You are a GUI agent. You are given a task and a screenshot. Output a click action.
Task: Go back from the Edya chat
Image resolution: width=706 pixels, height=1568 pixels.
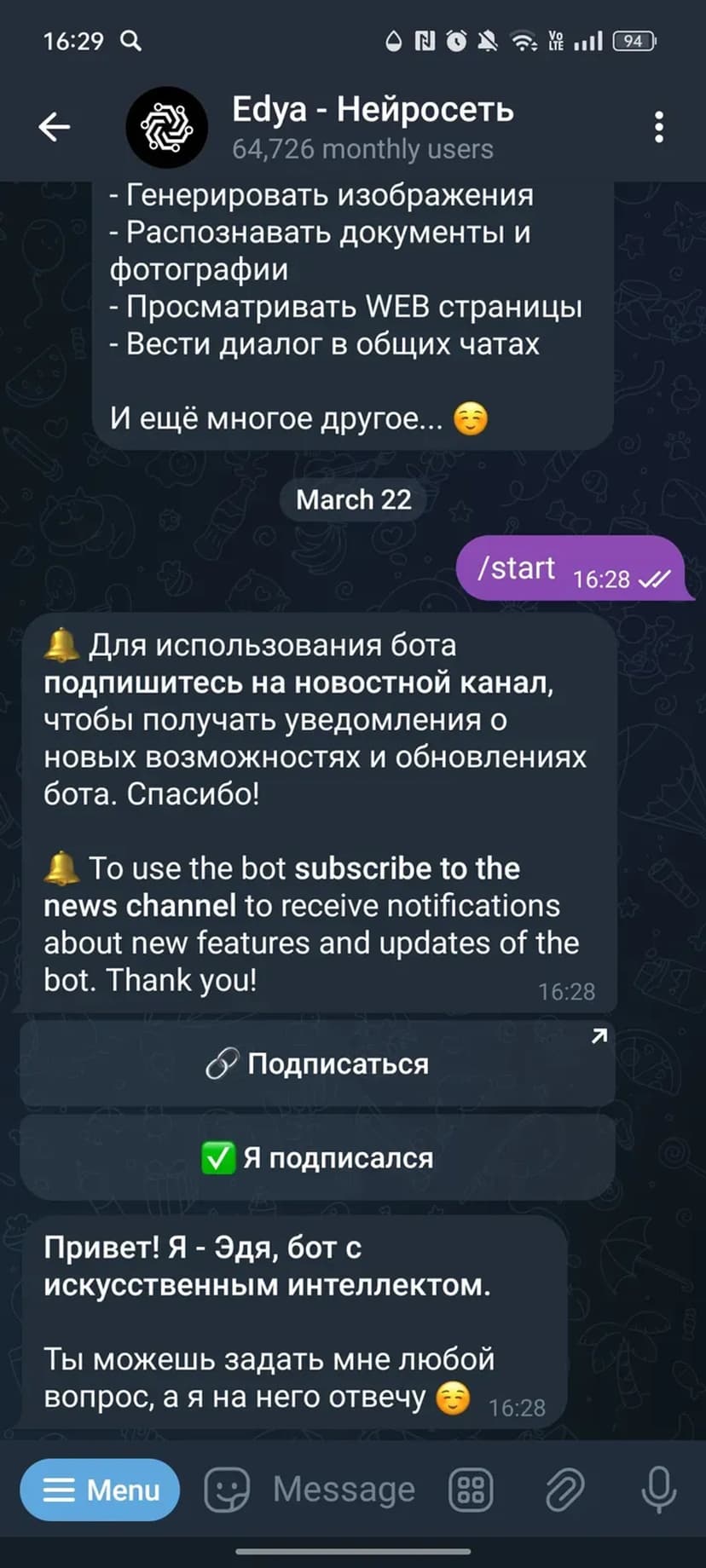pos(54,127)
